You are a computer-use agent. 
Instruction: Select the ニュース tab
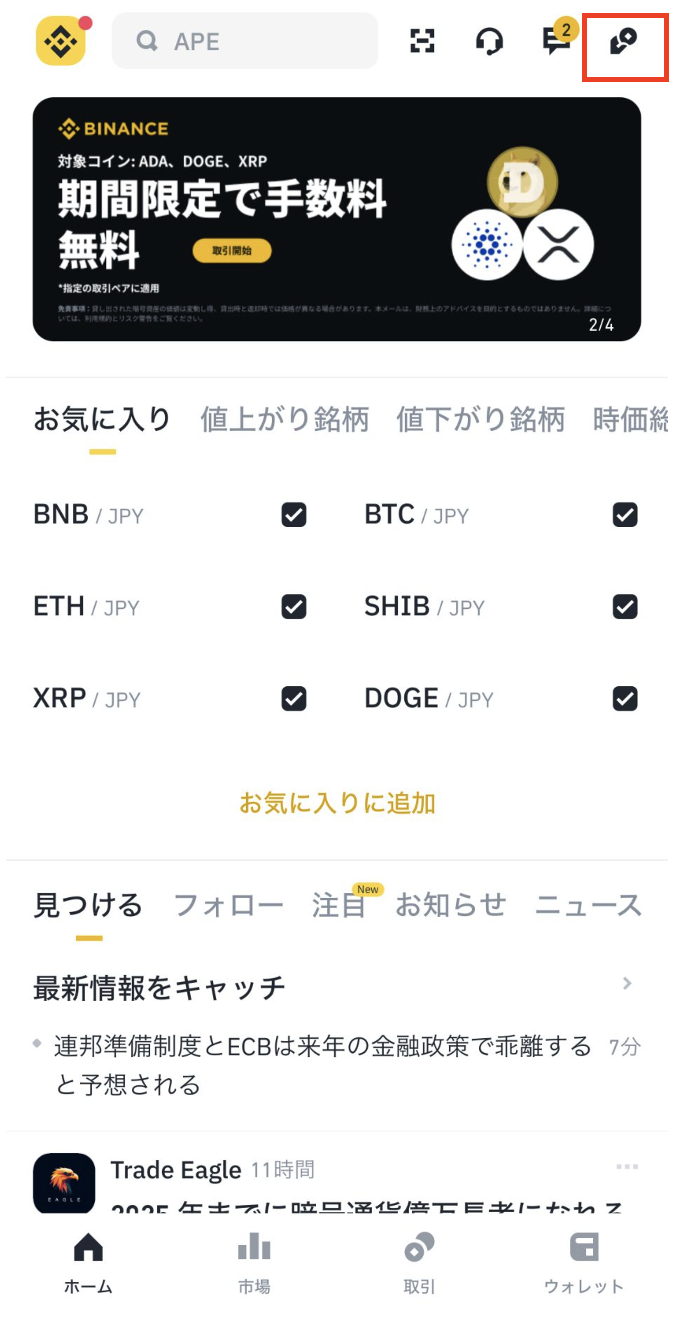588,905
